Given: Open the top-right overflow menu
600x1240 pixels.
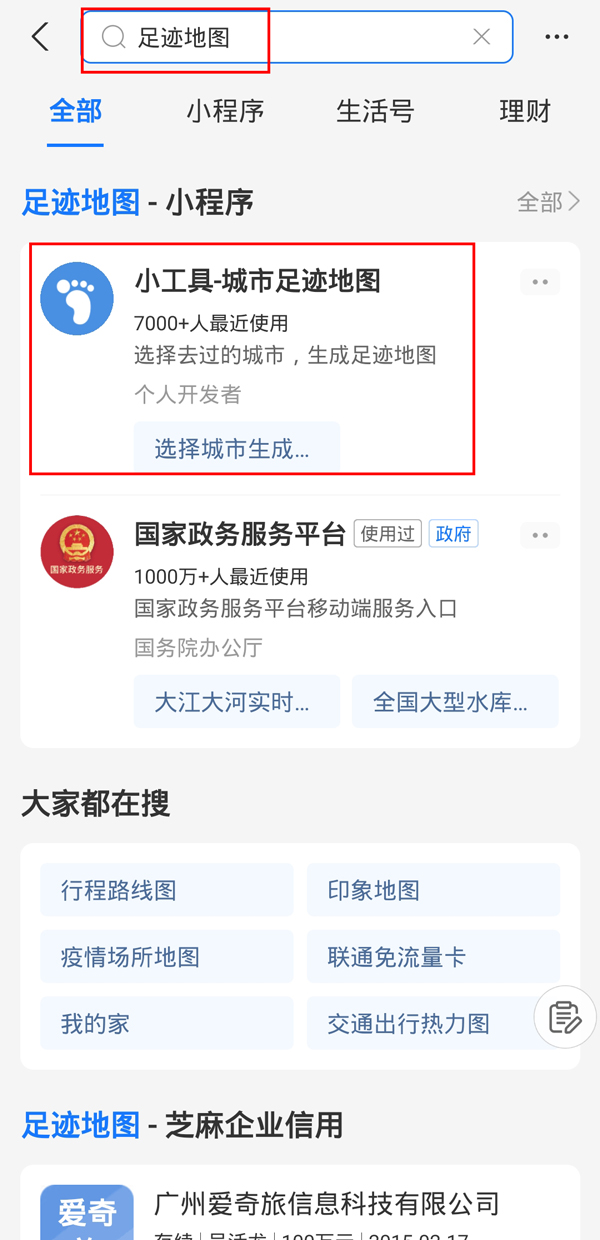Looking at the screenshot, I should [x=556, y=37].
